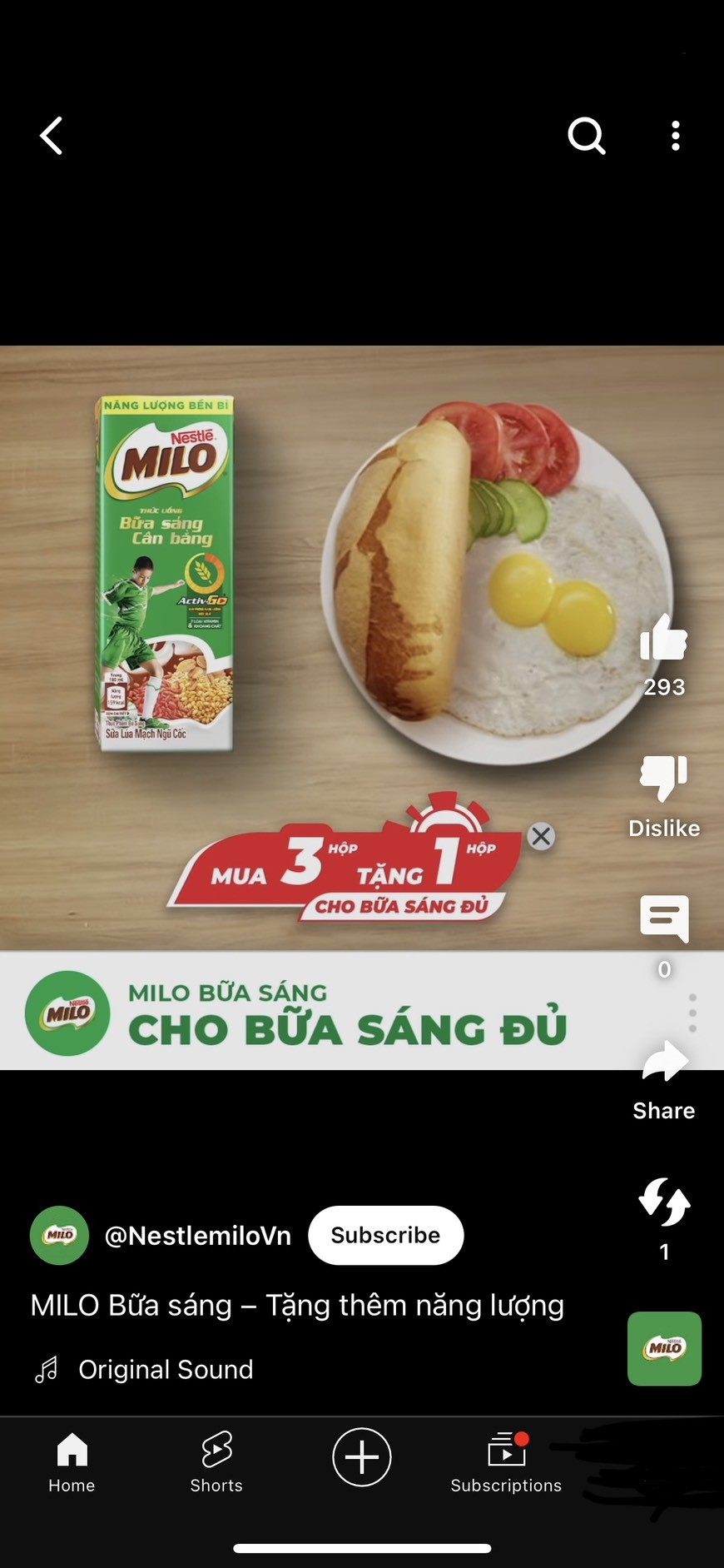This screenshot has width=724, height=1568.
Task: Subscribe to @NestlemiloVn
Action: [x=385, y=1235]
